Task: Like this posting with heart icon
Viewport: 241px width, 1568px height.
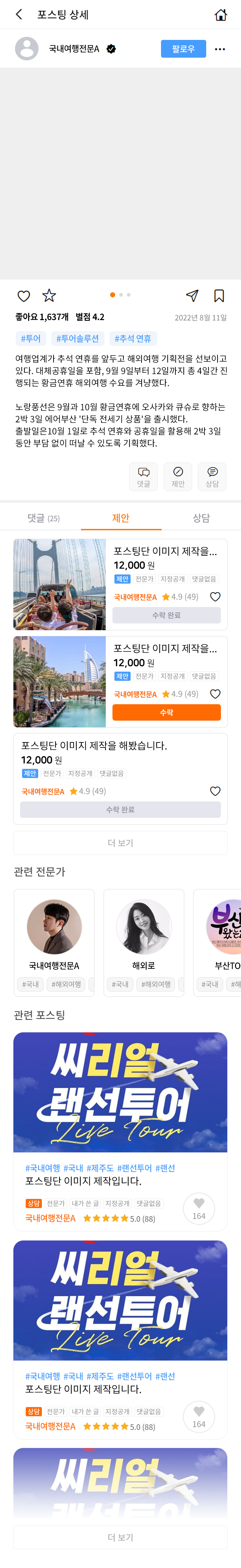Action: (24, 296)
